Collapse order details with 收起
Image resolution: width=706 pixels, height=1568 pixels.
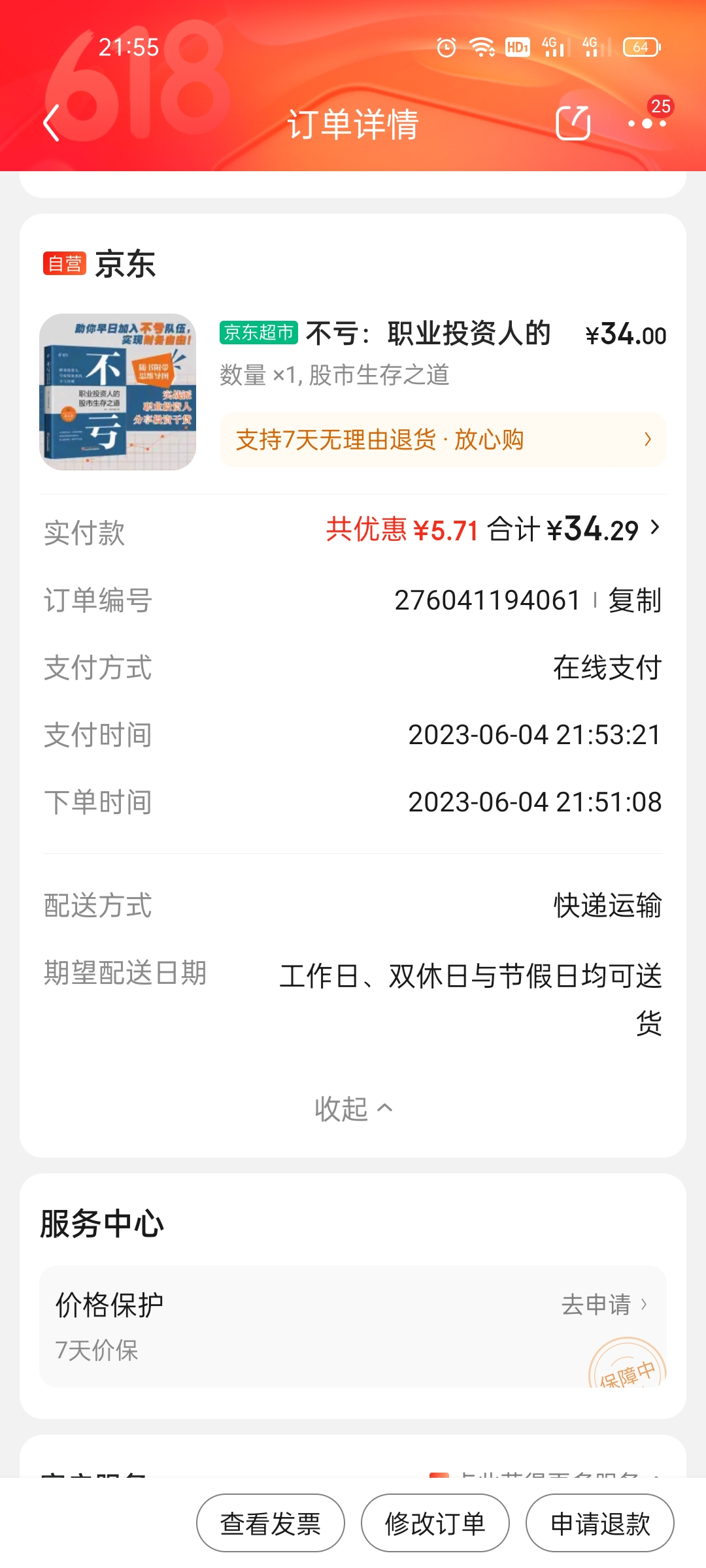(x=353, y=1109)
